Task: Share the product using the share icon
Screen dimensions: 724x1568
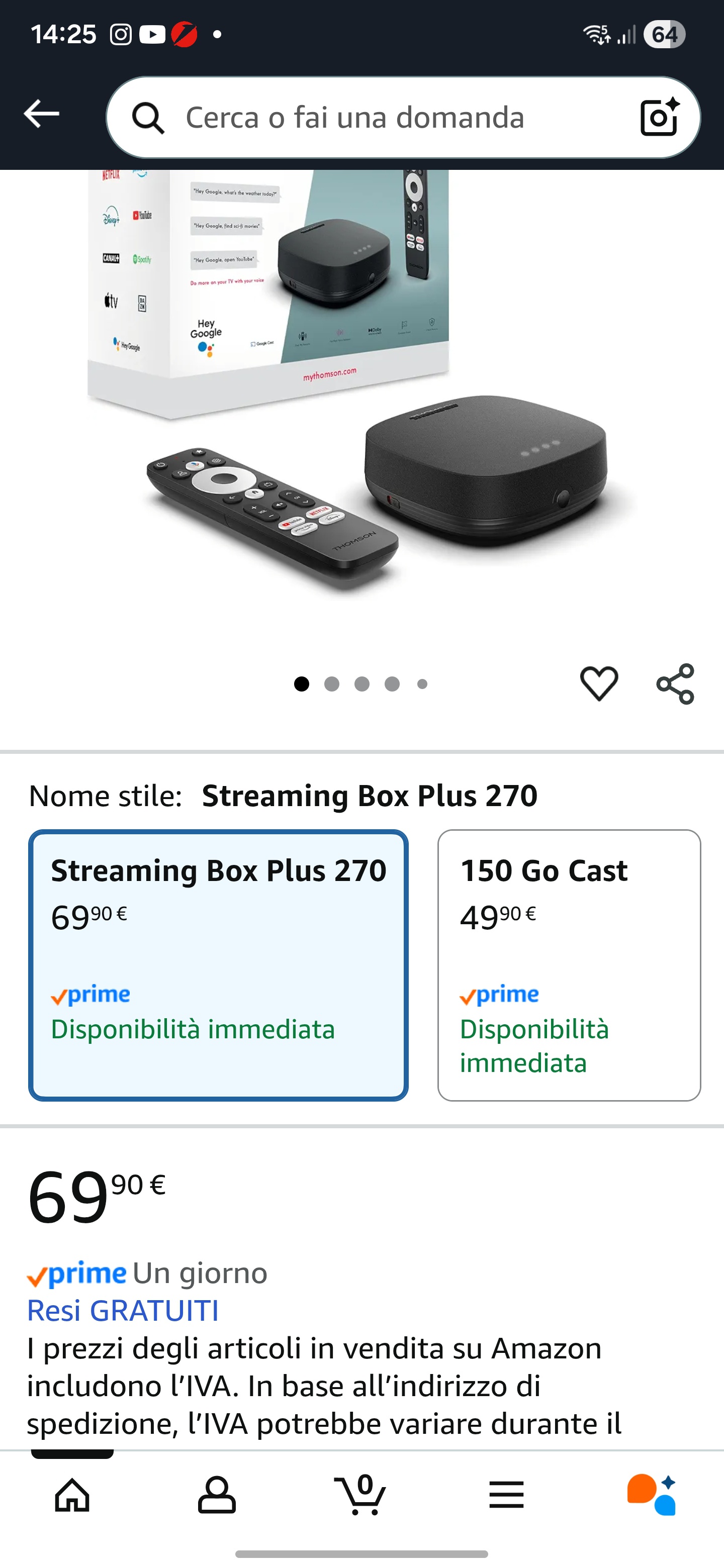Action: (x=675, y=683)
